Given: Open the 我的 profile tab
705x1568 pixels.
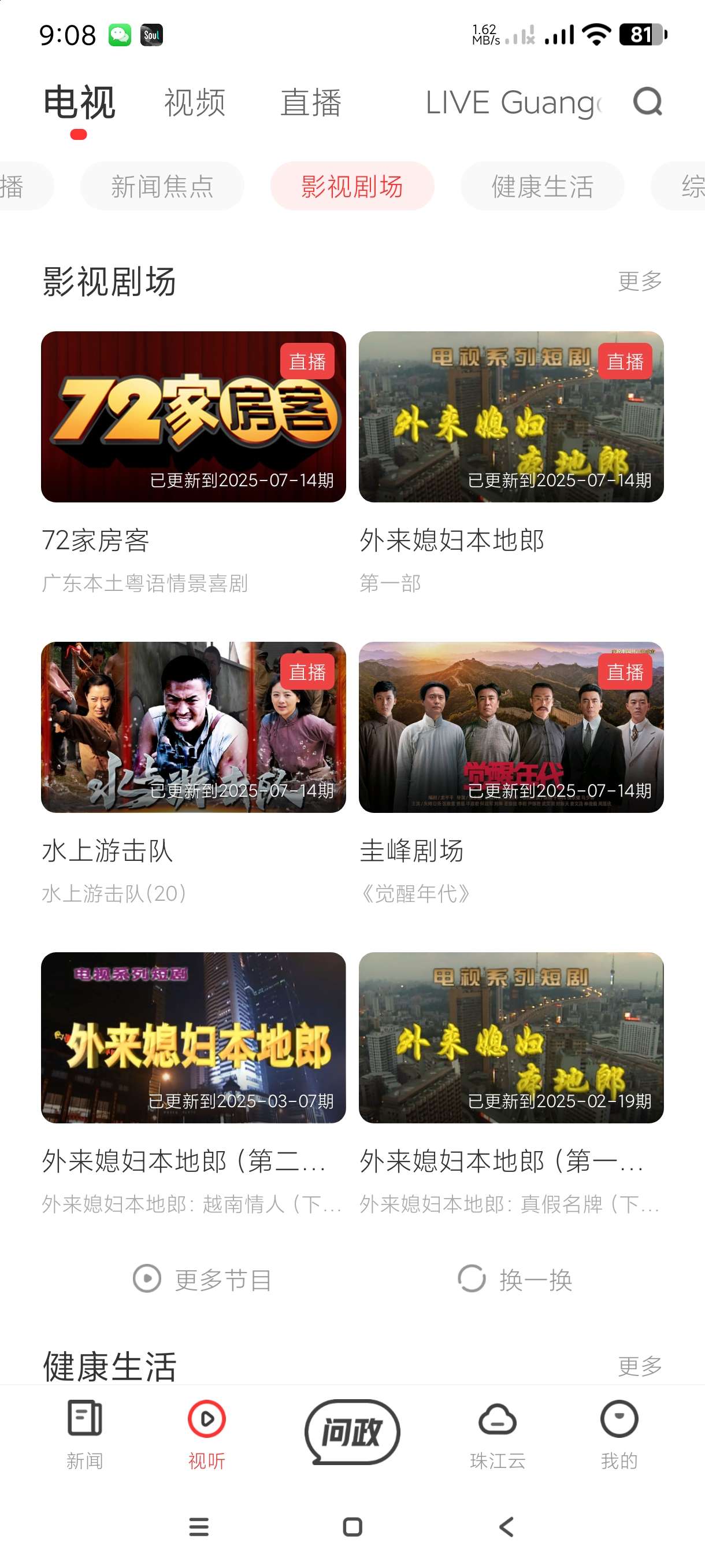Looking at the screenshot, I should pyautogui.click(x=619, y=1434).
